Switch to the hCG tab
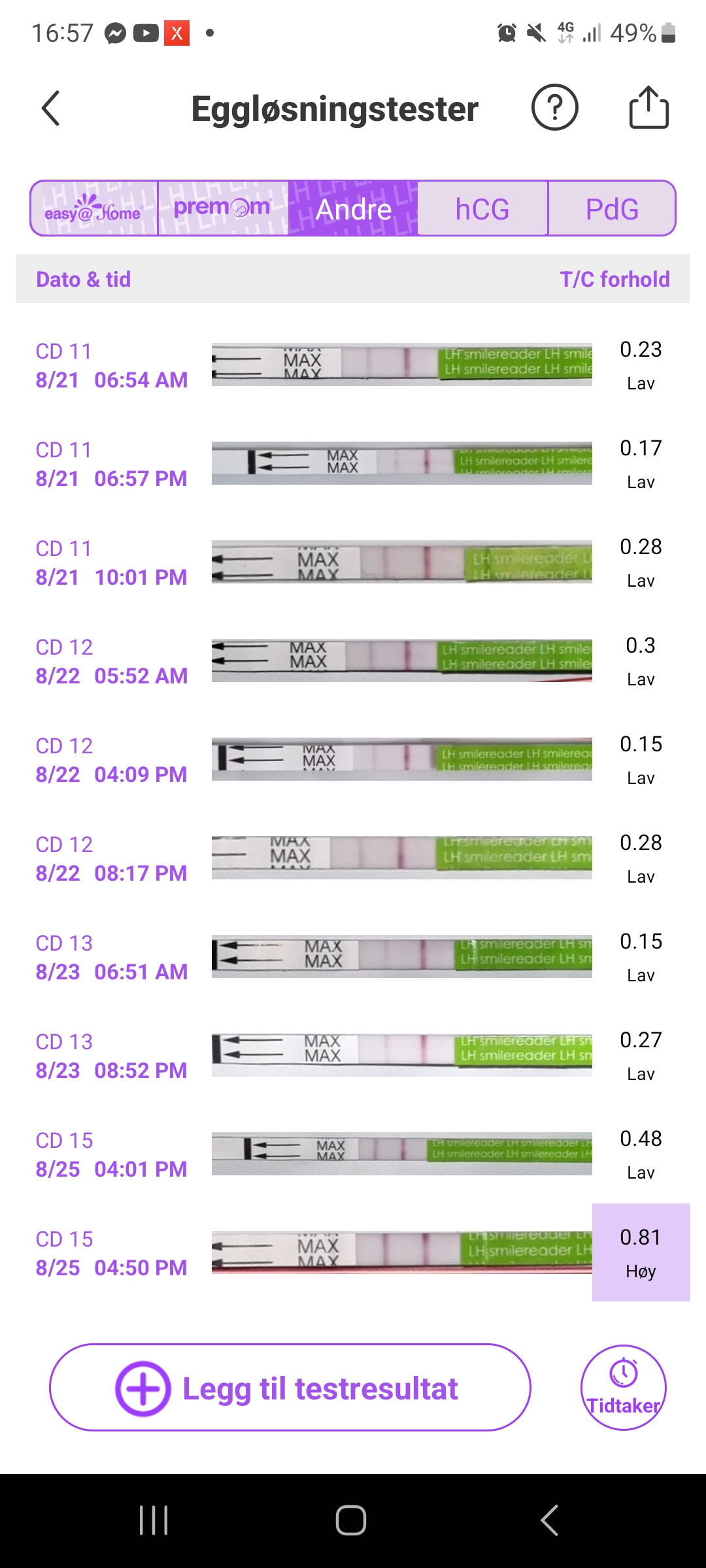 482,209
